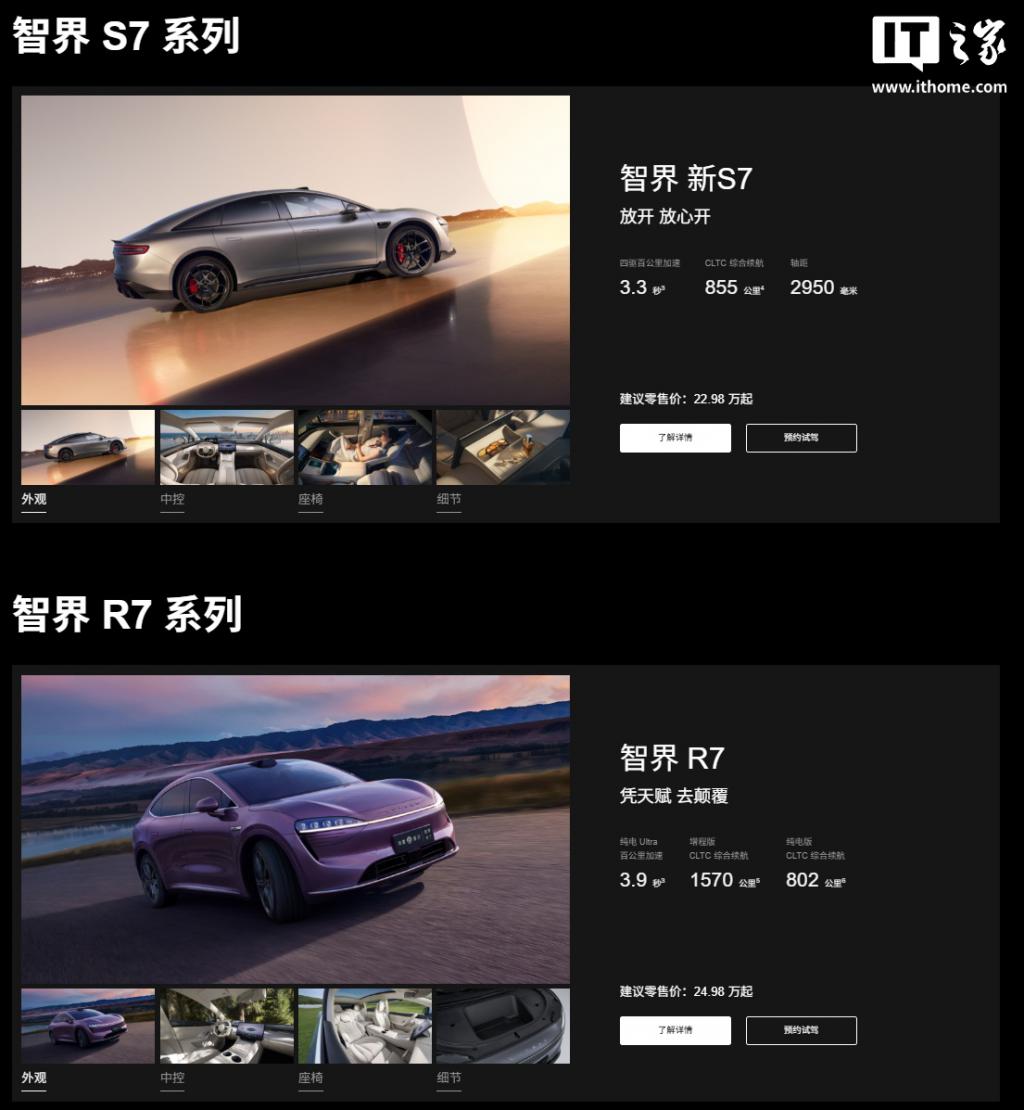
Task: Show the 座椅 photos for S7
Action: (x=310, y=499)
